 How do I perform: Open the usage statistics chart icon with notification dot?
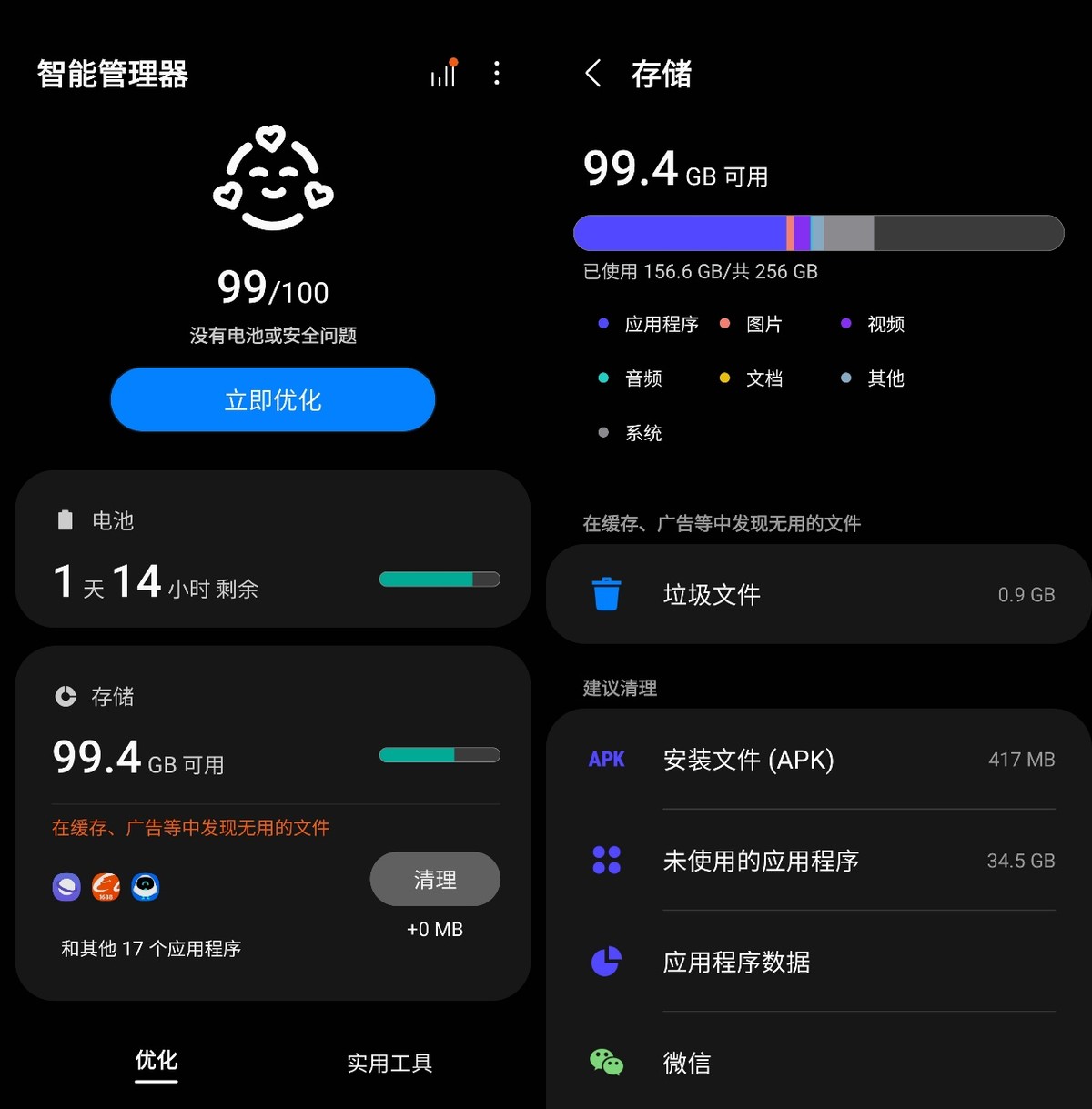443,73
